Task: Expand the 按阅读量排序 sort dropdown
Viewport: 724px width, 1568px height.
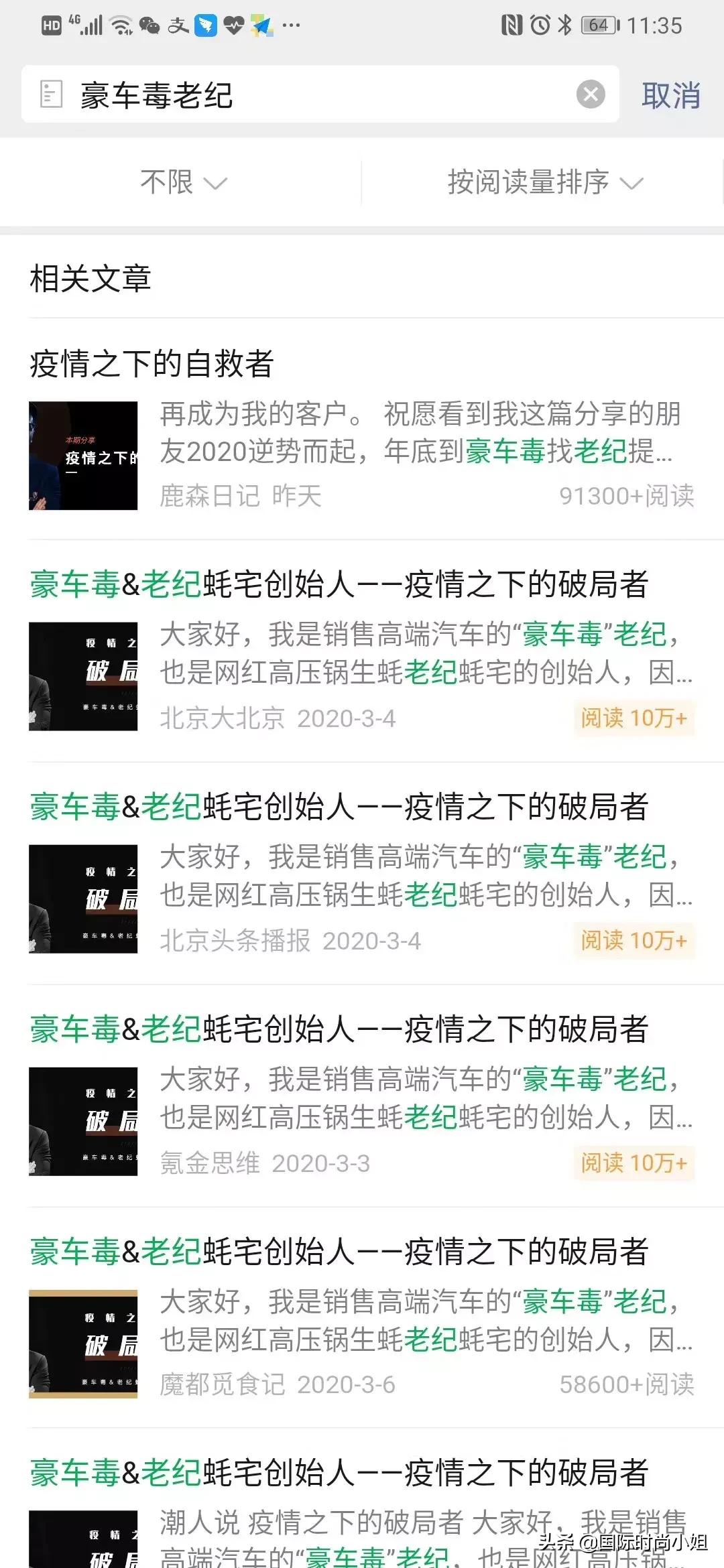Action: pos(544,181)
